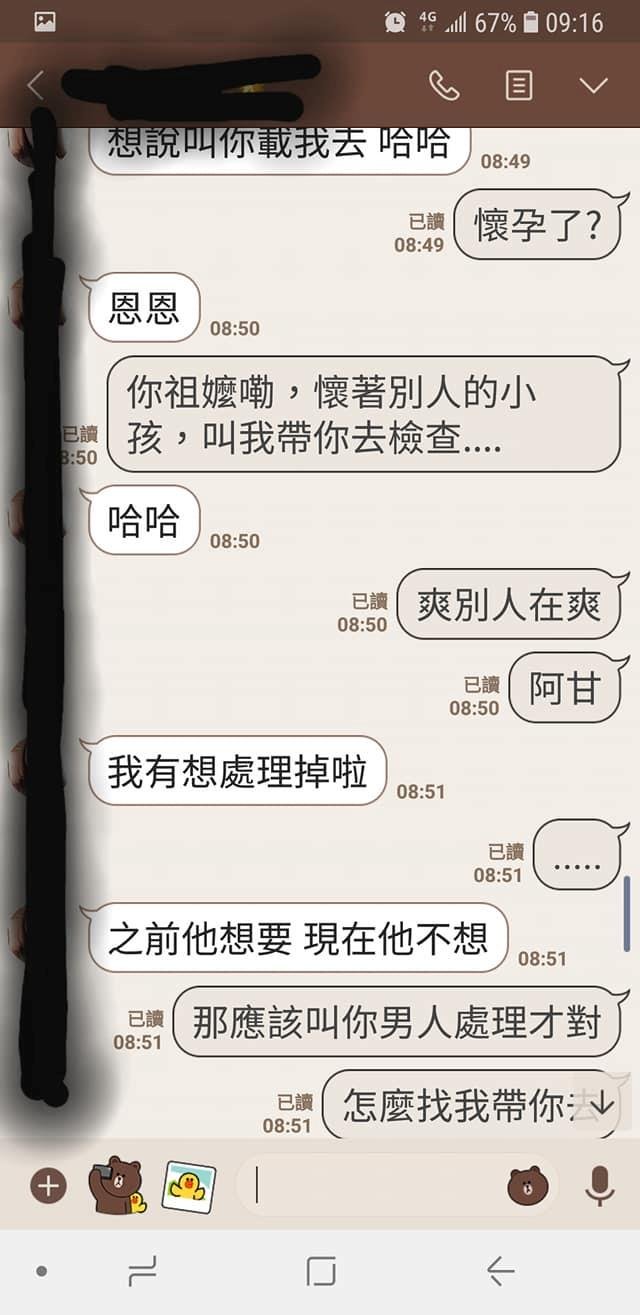Open the chat notes icon
This screenshot has height=1315, width=640.
(x=519, y=85)
